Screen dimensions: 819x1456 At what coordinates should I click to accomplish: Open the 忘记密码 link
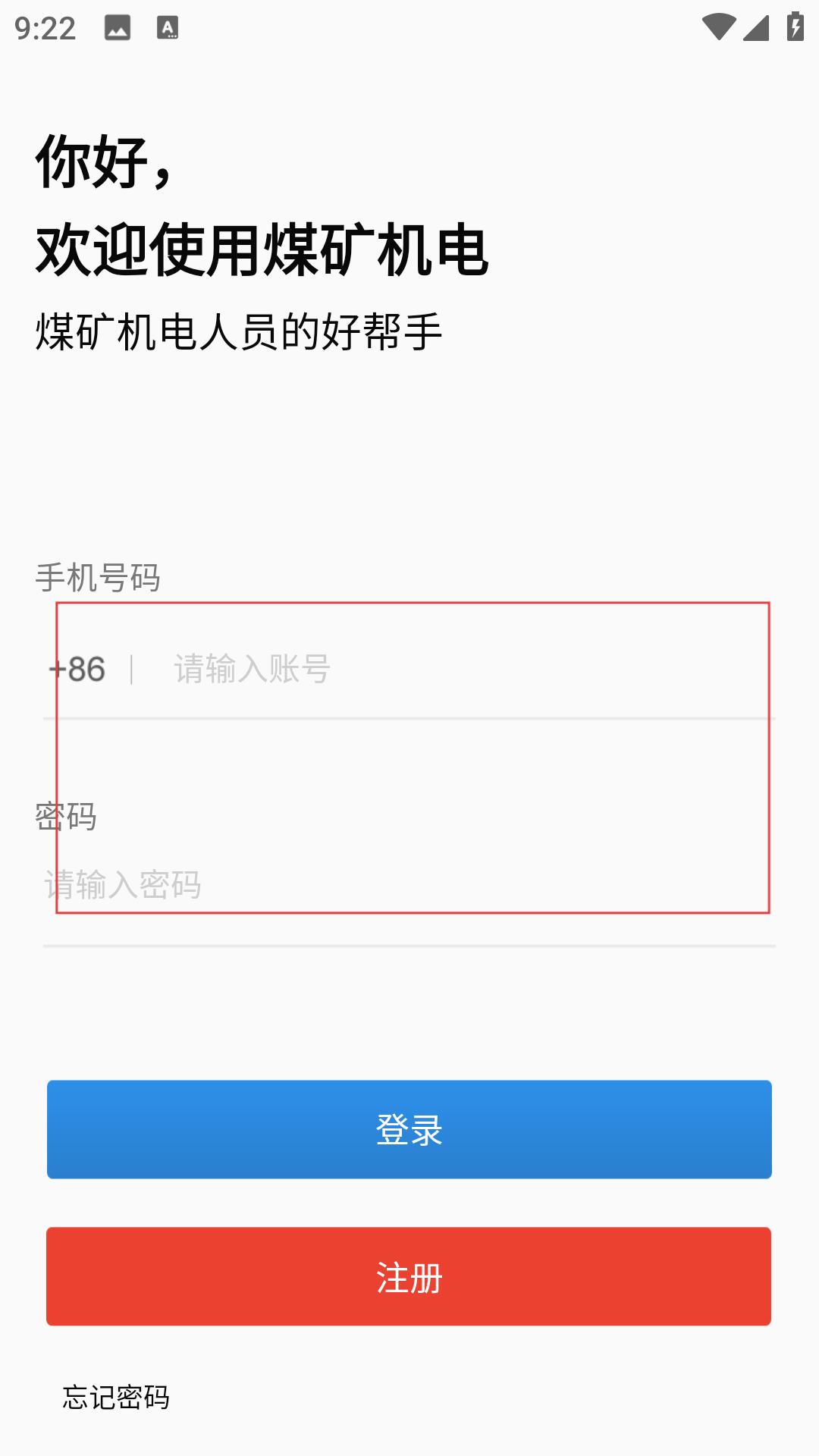coord(116,1398)
